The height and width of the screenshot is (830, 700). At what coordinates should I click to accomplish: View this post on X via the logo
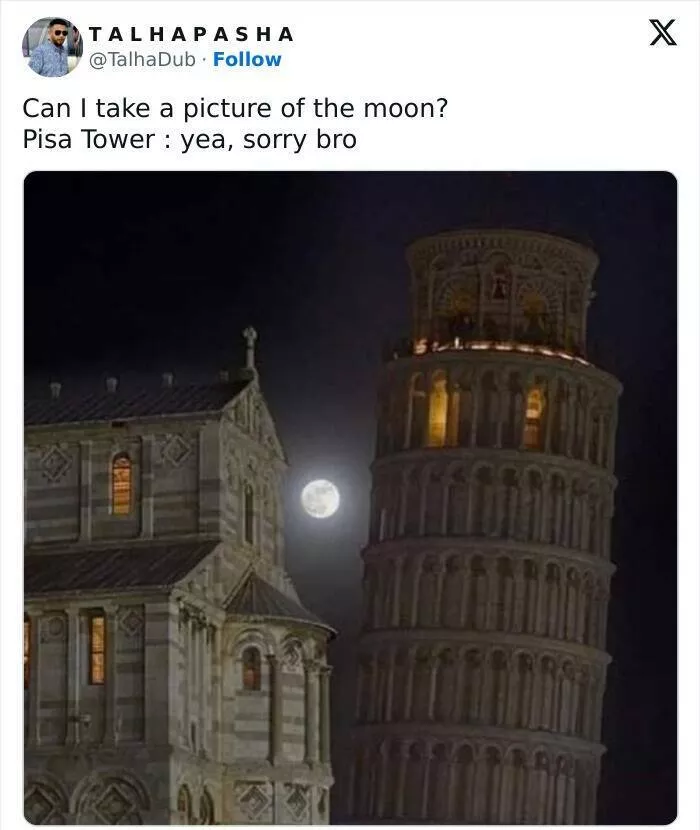point(662,34)
